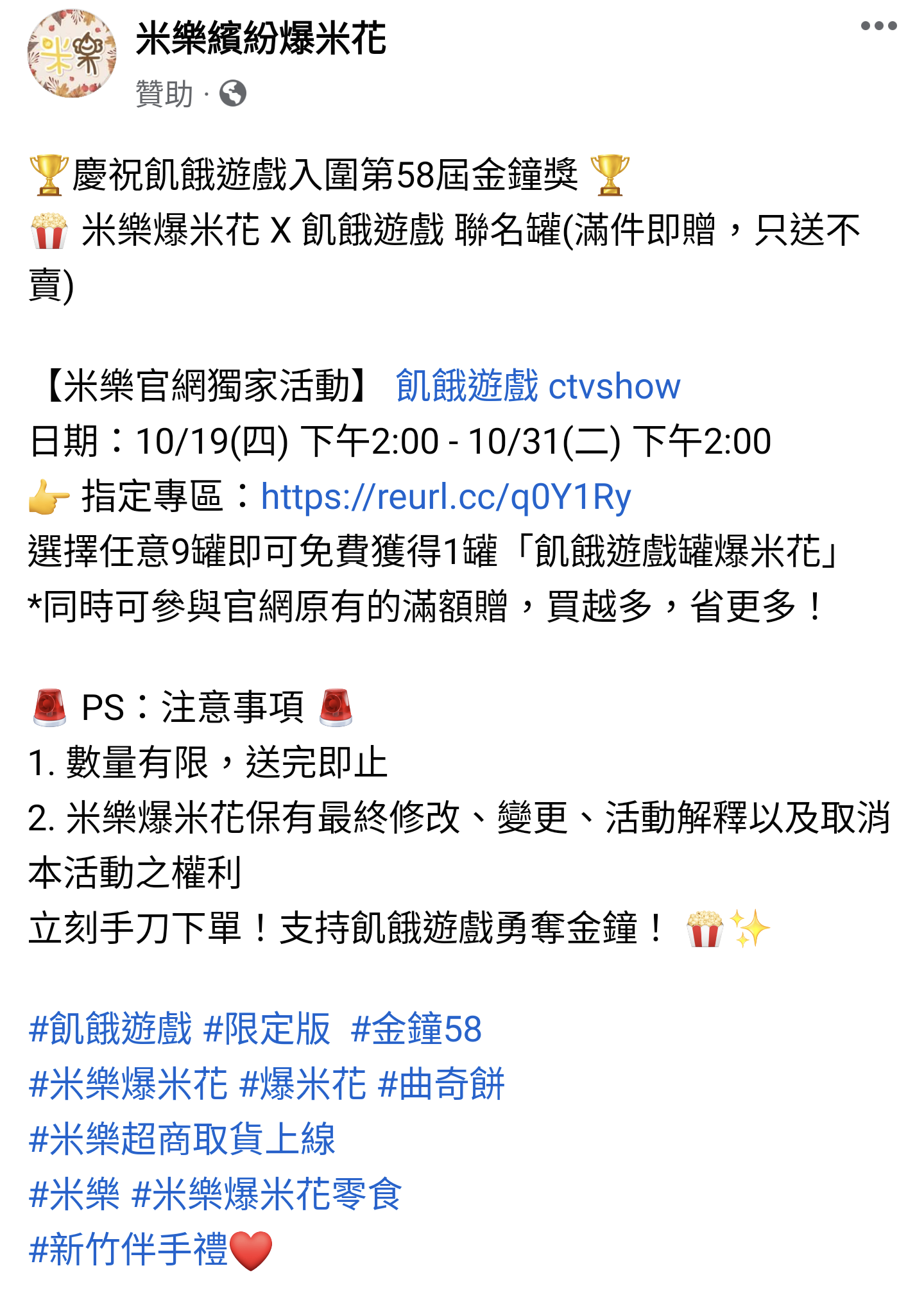Open the reurl.cc/q0Y1Ry link
The height and width of the screenshot is (1293, 924).
click(446, 497)
